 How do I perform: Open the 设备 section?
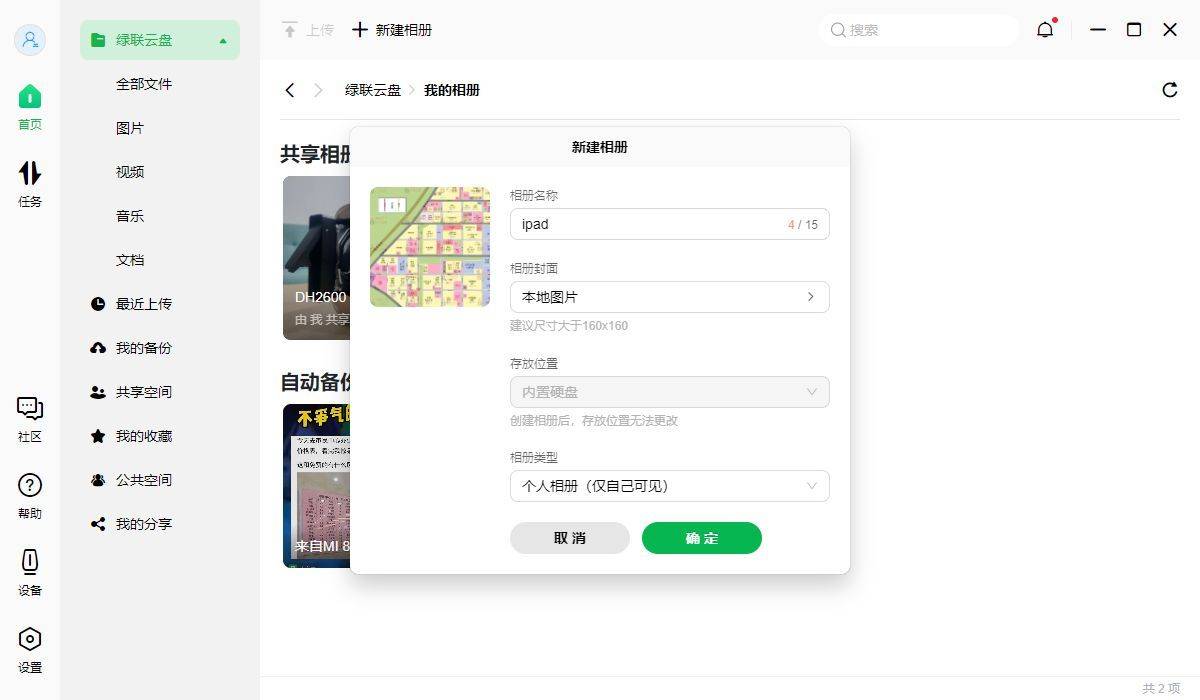point(30,572)
